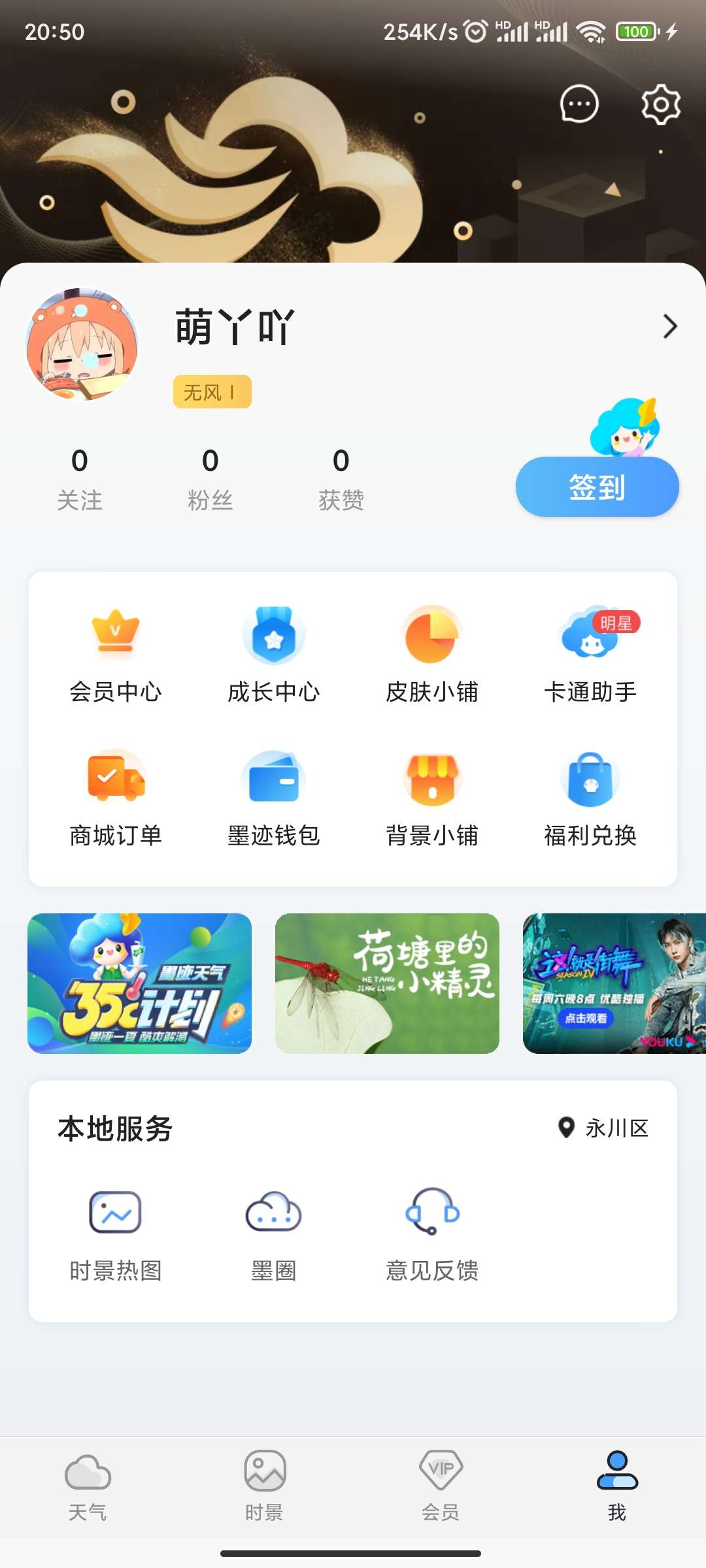Go to 成长中心
This screenshot has height=1568, width=706.
[274, 655]
